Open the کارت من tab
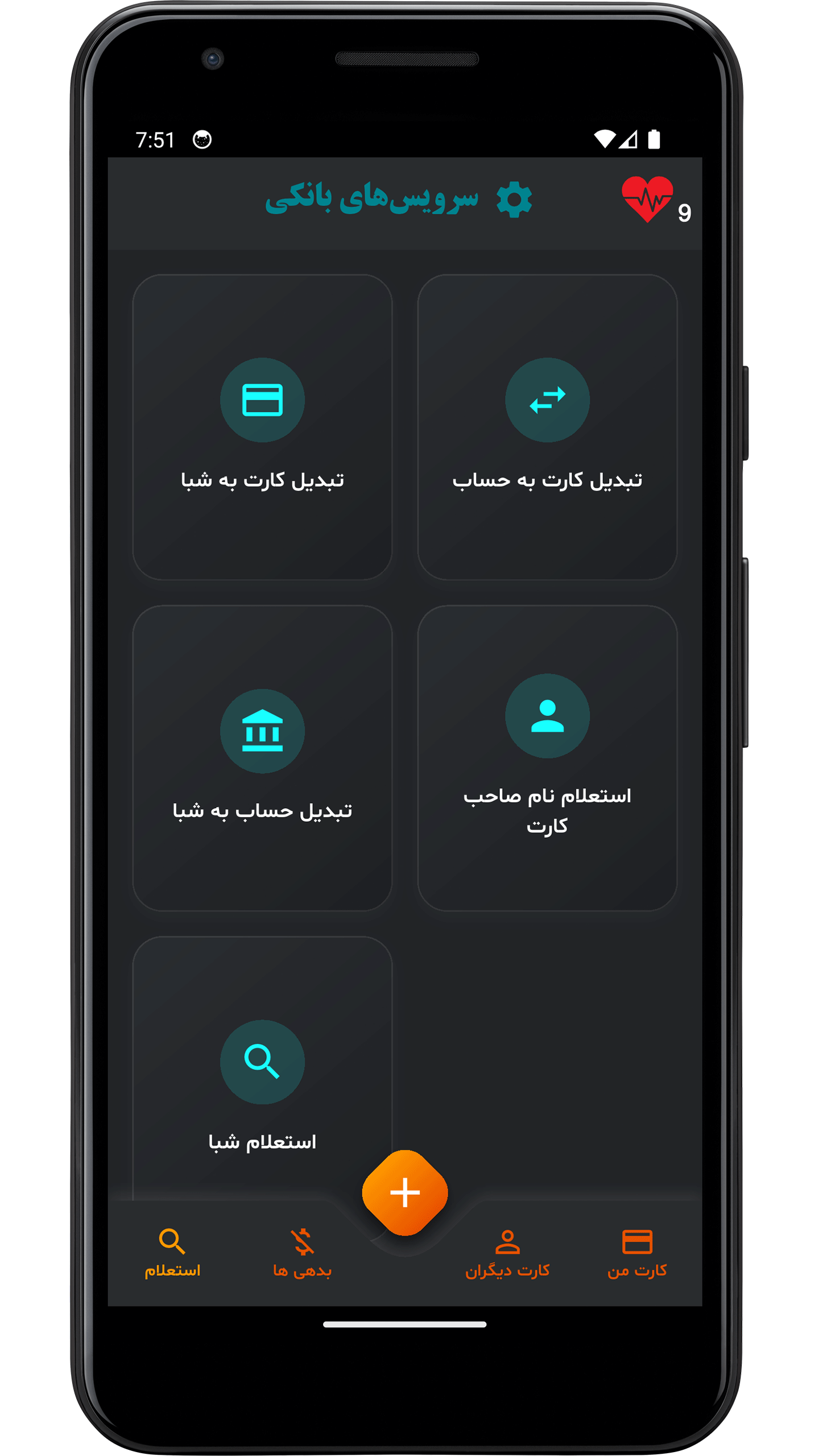 tap(637, 1253)
